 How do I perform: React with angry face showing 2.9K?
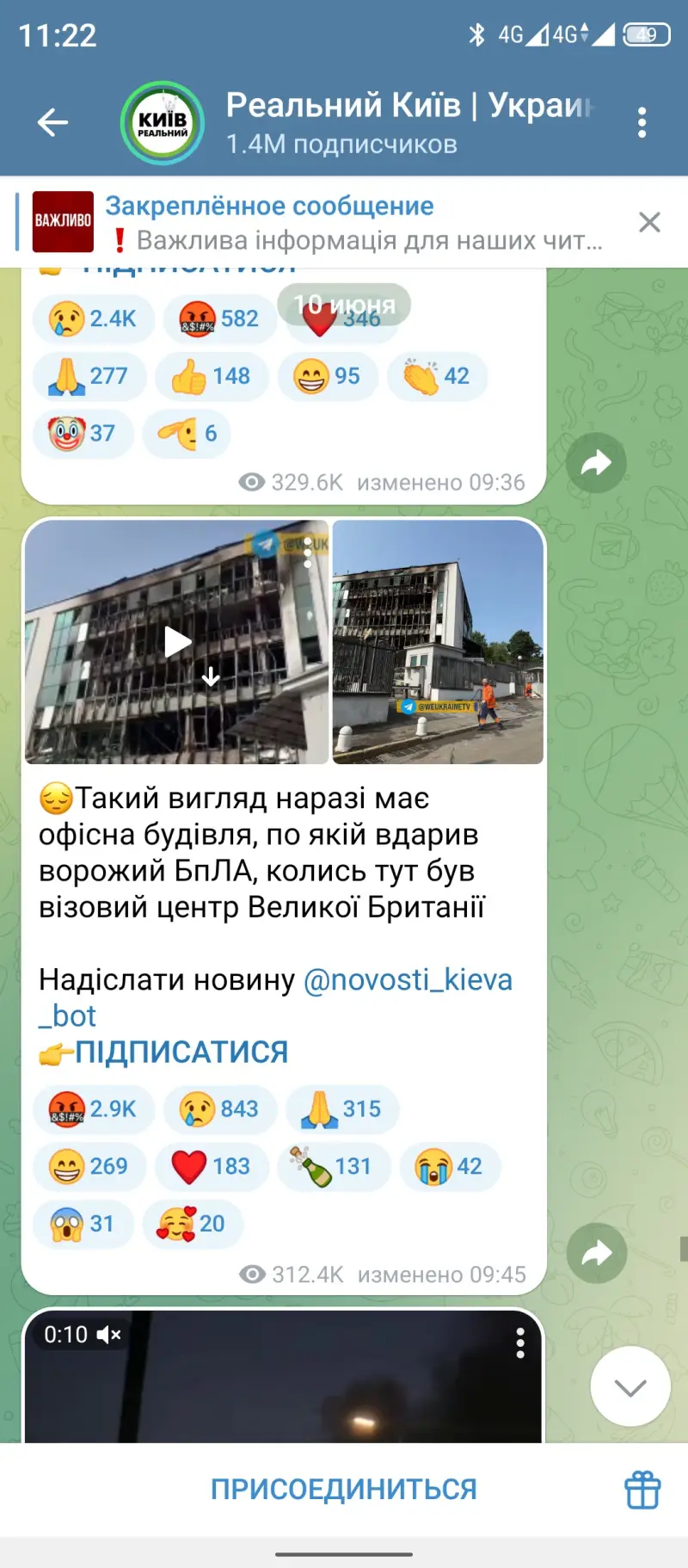pyautogui.click(x=94, y=1108)
